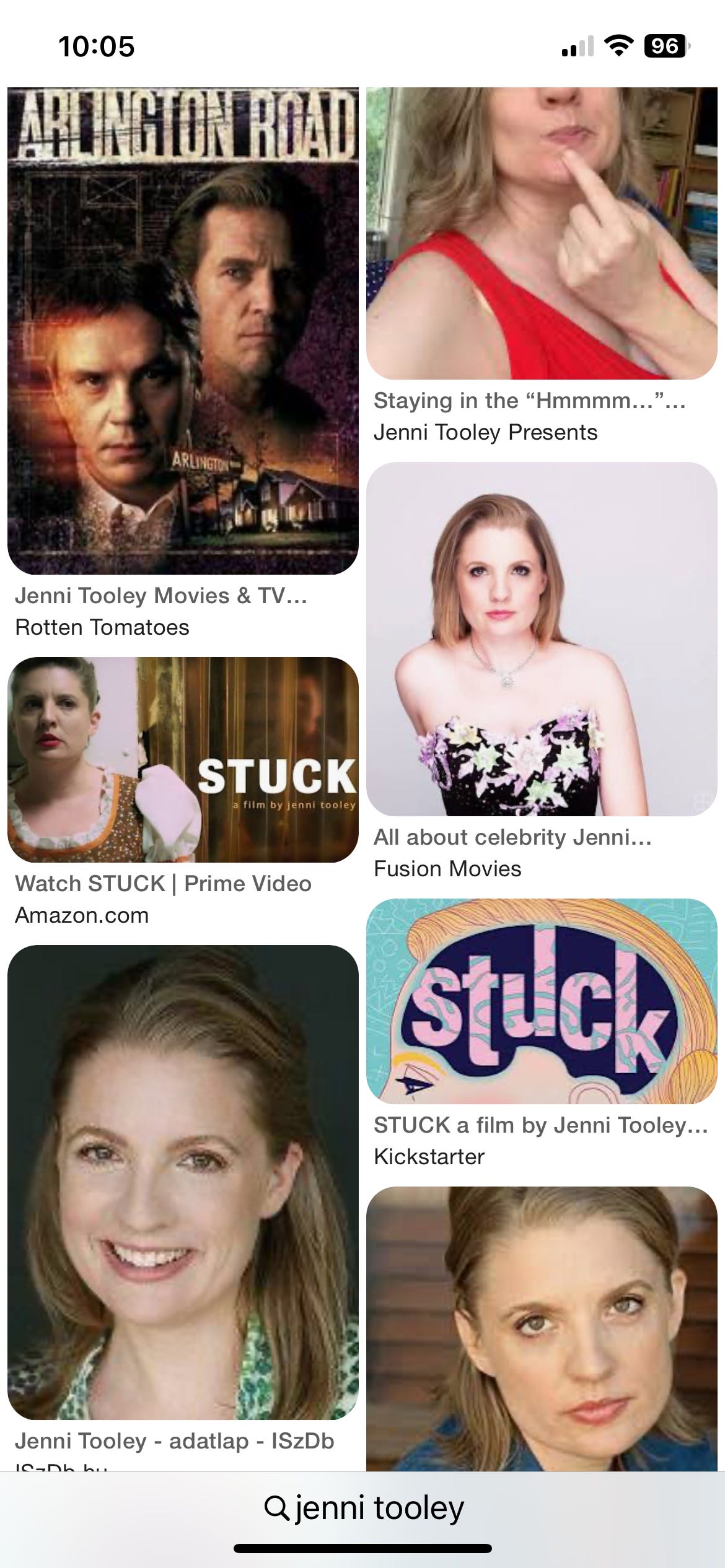Viewport: 725px width, 1568px height.
Task: Open the Arlington Road poster from Rotten Tomatoes
Action: (x=183, y=331)
